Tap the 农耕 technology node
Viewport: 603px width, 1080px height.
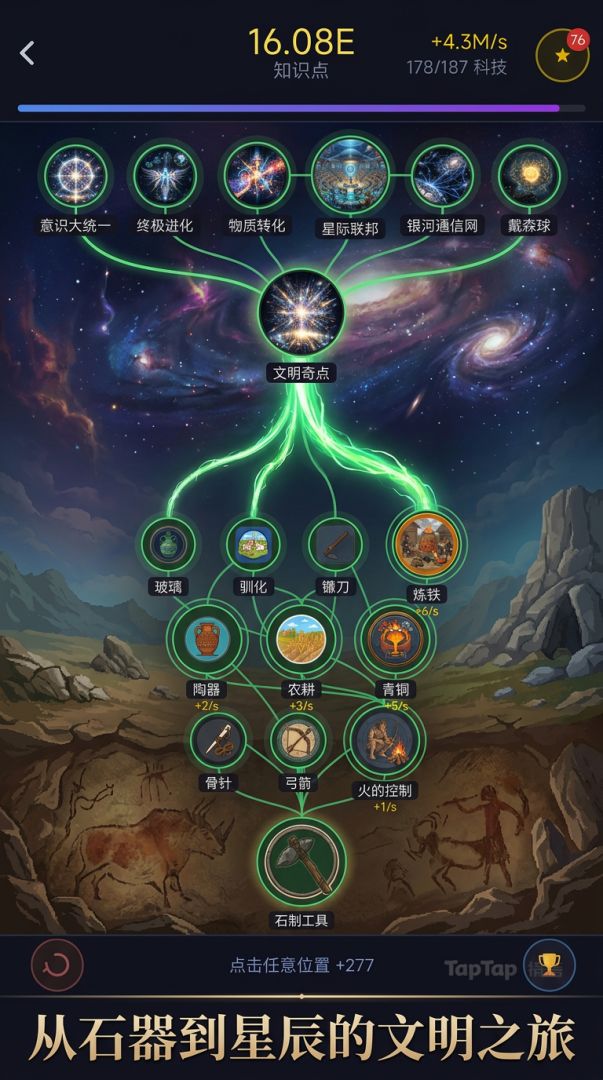301,640
